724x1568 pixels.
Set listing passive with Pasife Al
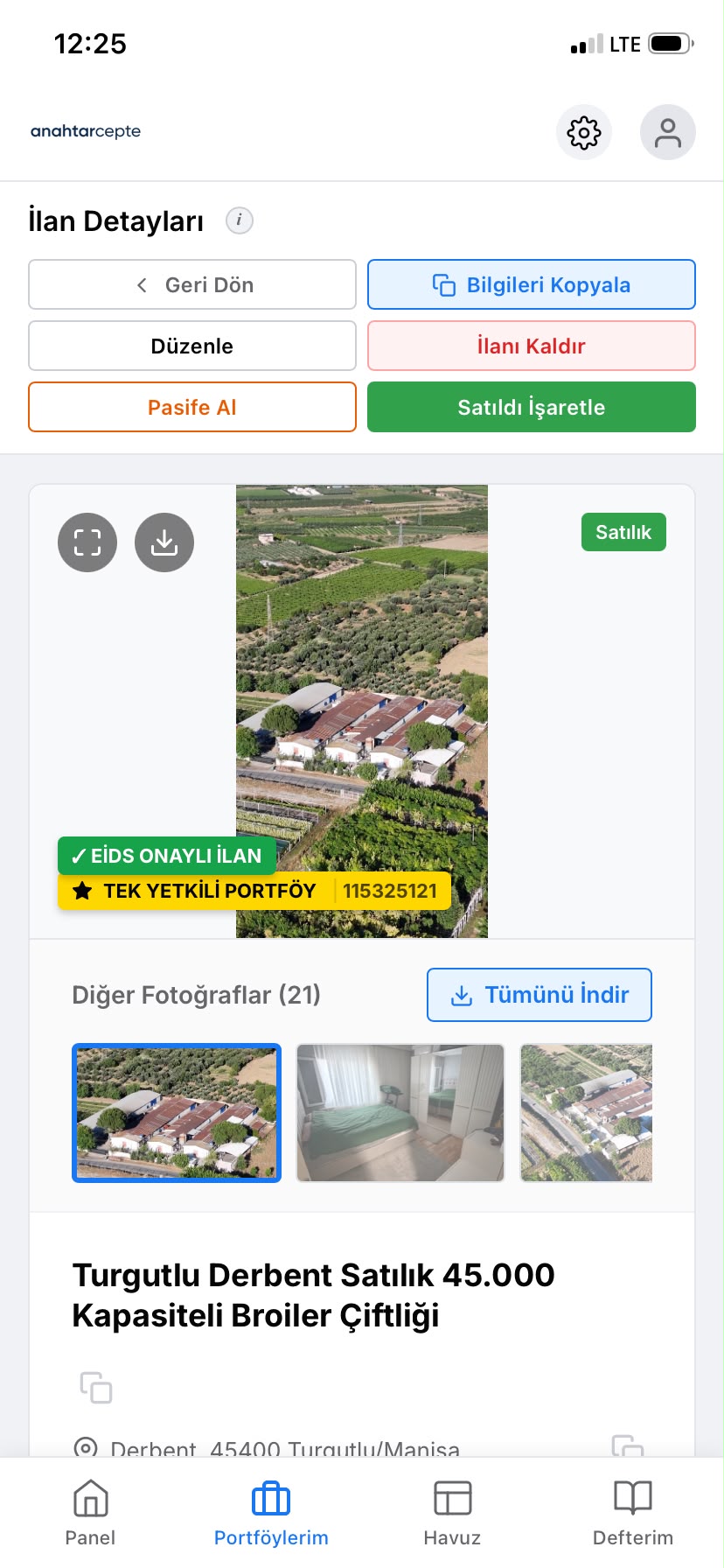tap(192, 407)
